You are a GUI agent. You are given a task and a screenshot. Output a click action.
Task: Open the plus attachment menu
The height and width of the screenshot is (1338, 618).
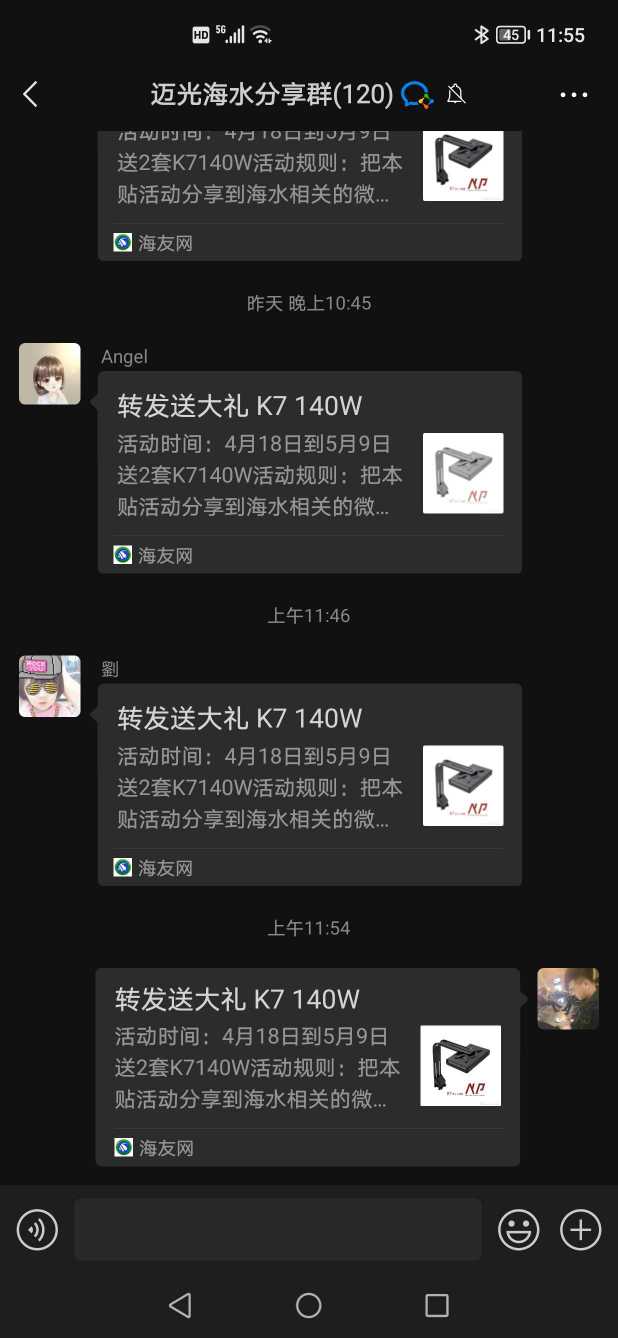pyautogui.click(x=581, y=1229)
